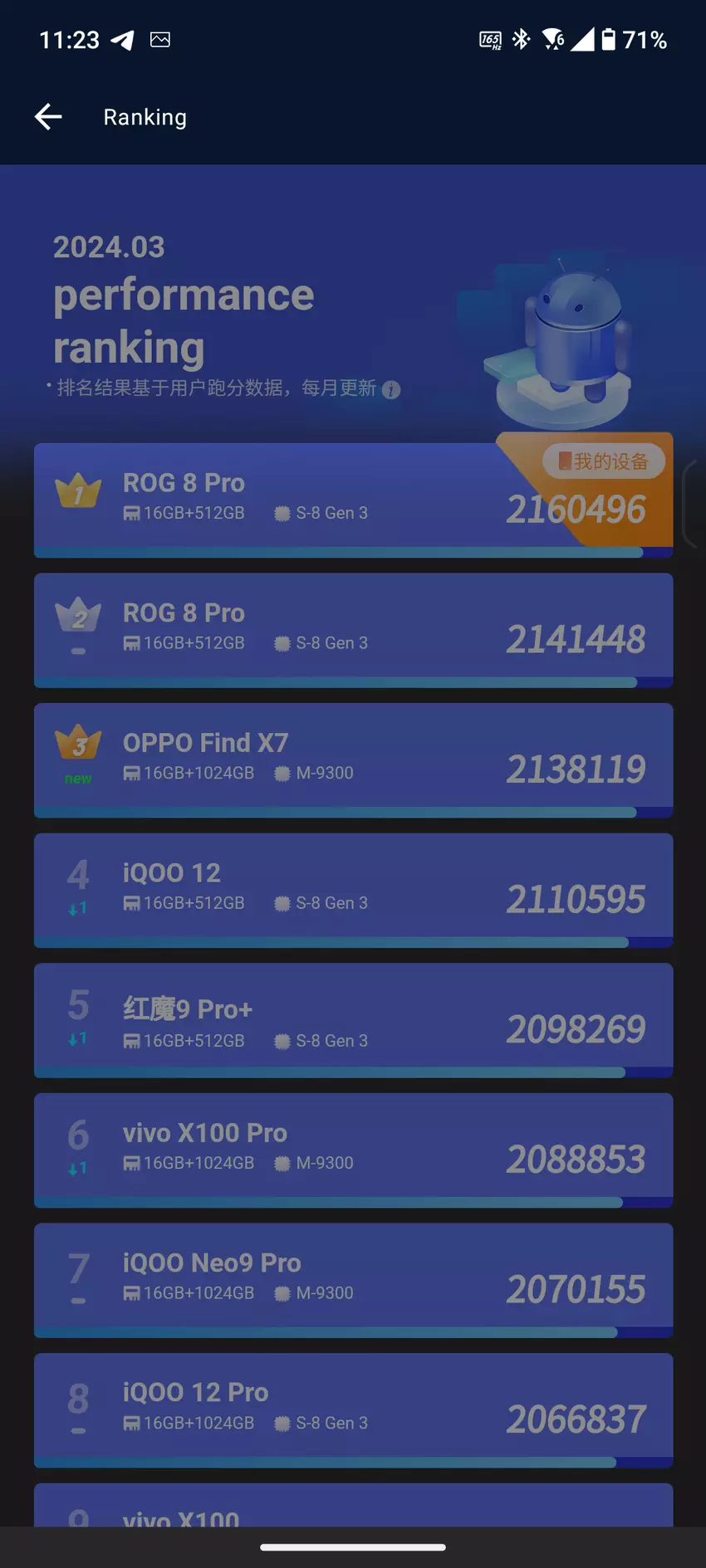Open the info icon beside the update note
This screenshot has width=706, height=1568.
[392, 388]
